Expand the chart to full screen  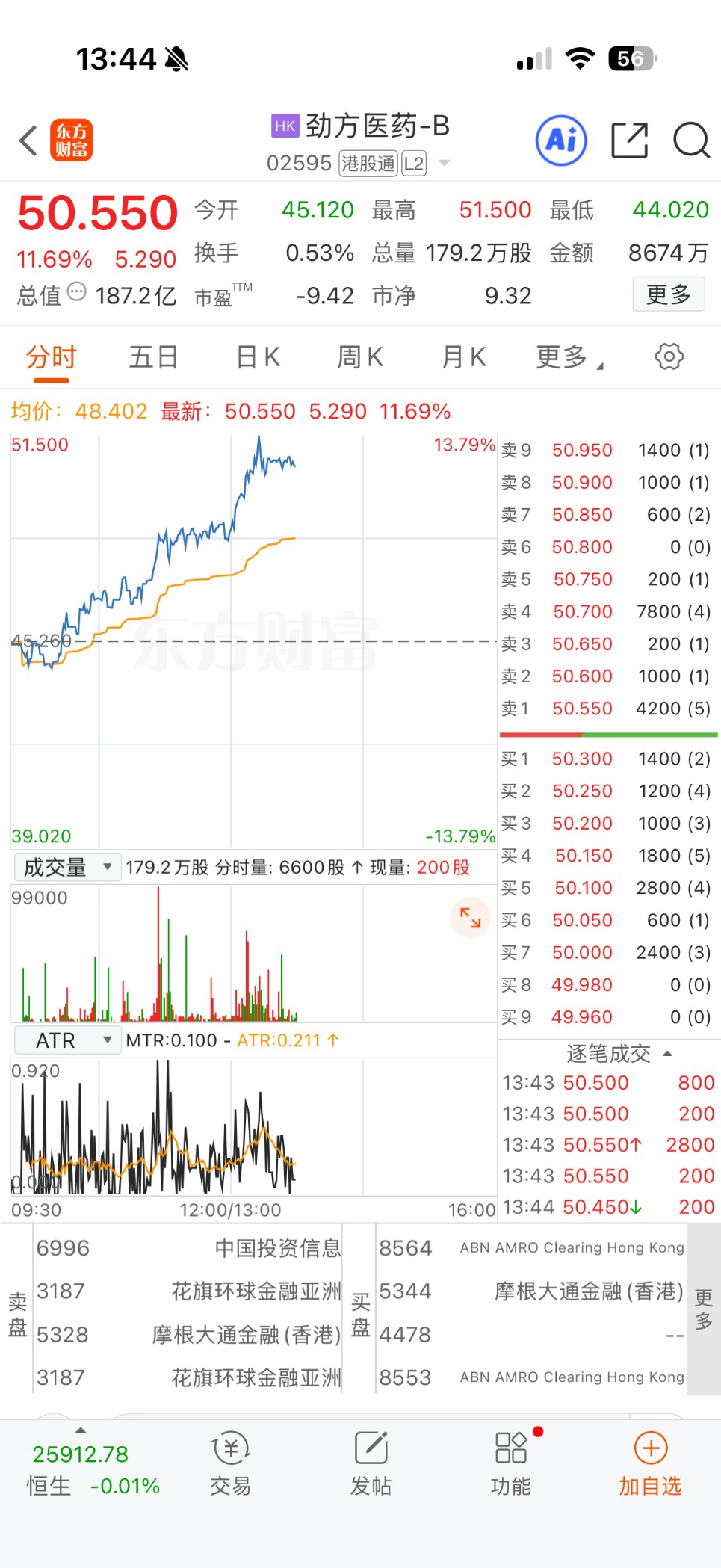(x=470, y=917)
